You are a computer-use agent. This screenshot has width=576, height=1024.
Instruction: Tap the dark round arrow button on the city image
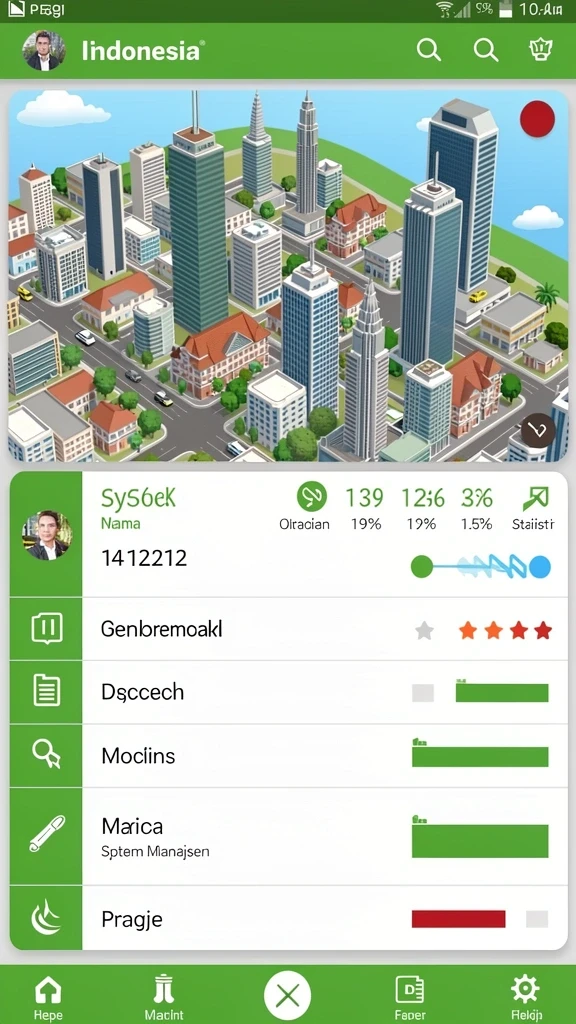pos(537,430)
